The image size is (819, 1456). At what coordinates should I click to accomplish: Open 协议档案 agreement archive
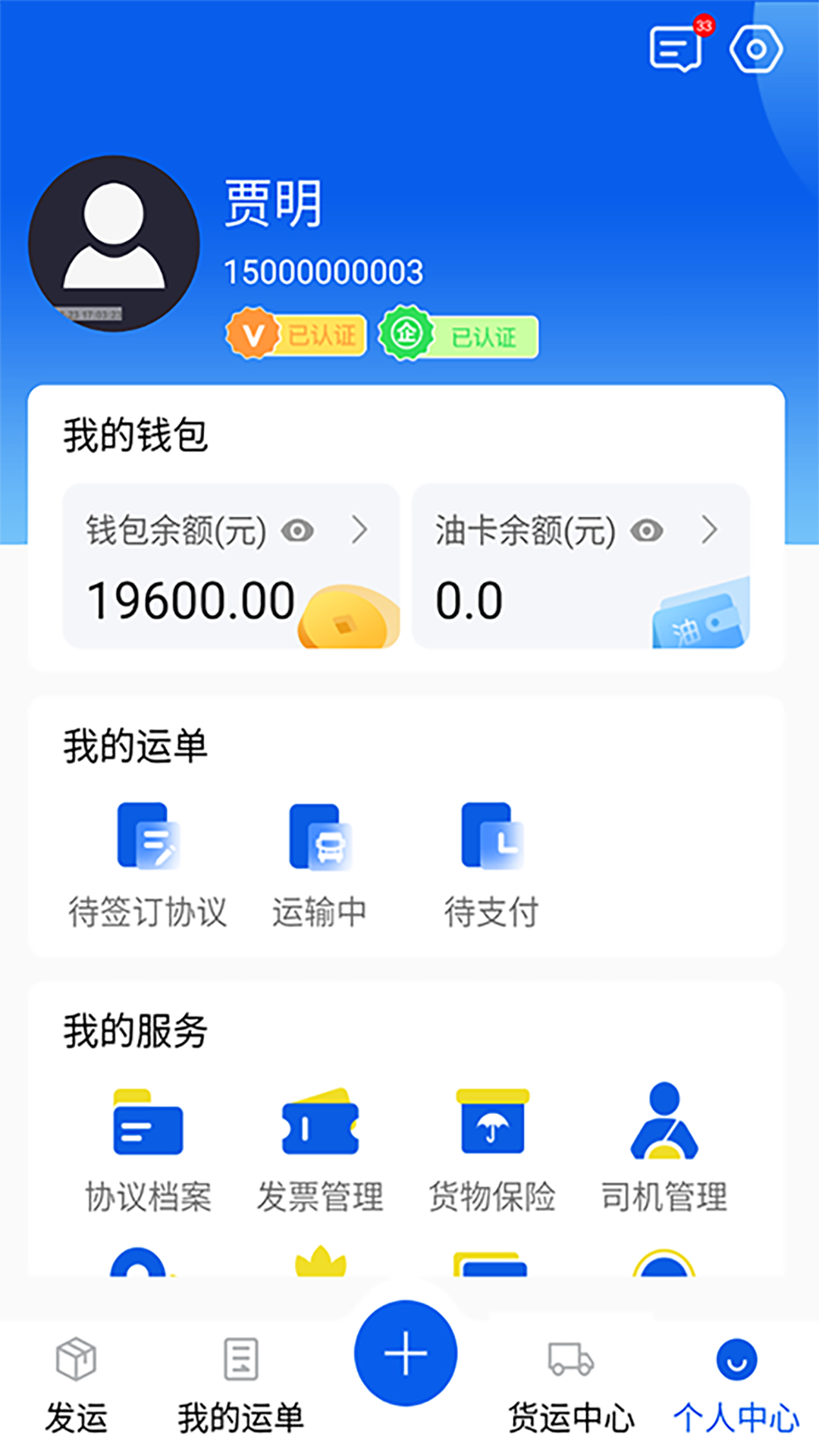tap(148, 1149)
